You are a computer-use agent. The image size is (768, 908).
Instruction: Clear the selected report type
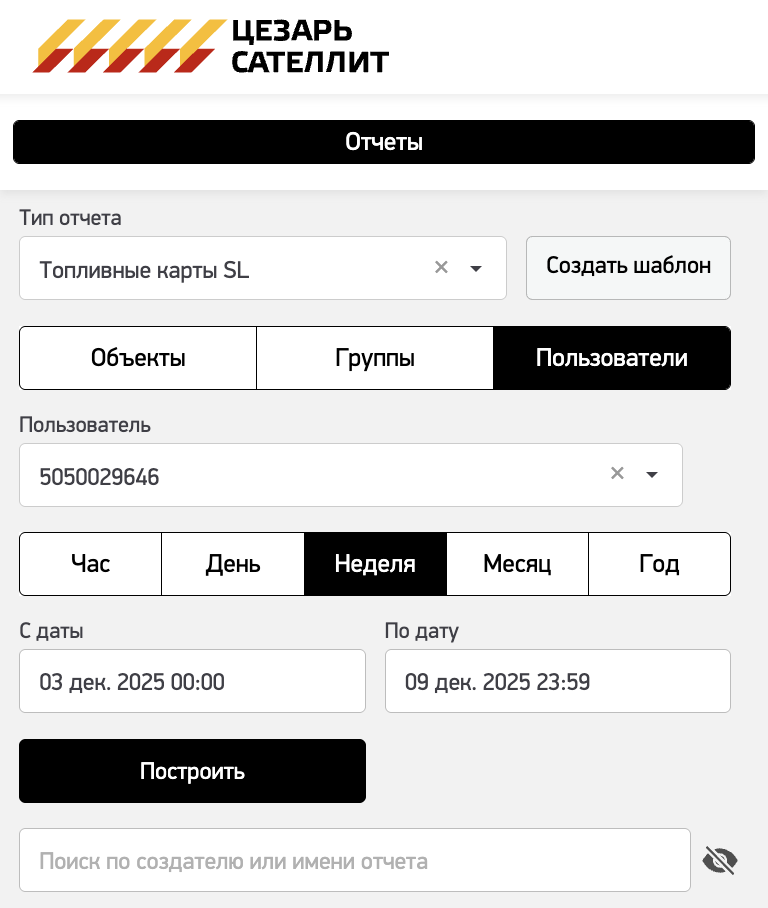point(441,268)
